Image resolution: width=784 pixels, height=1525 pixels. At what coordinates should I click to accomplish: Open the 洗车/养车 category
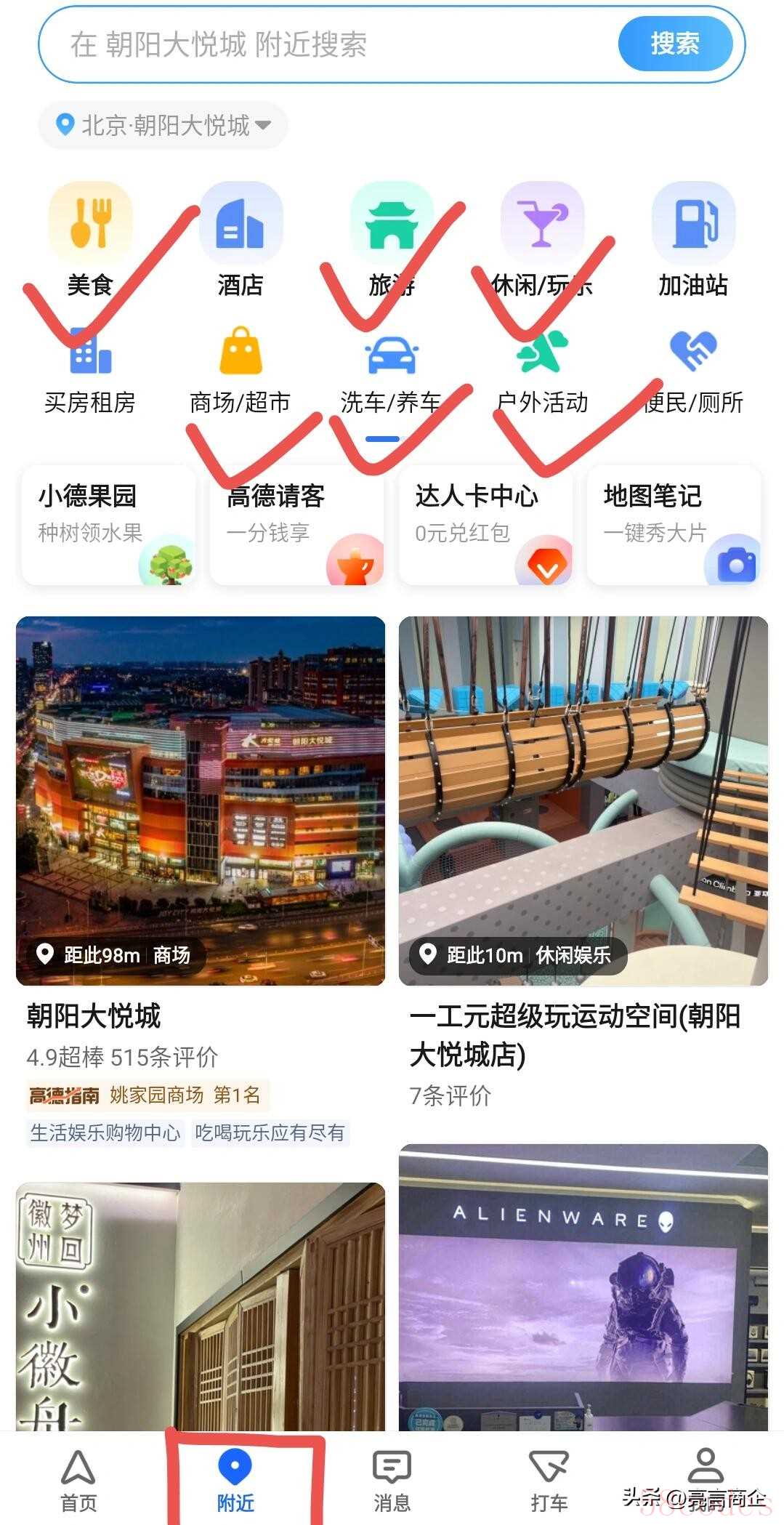tap(392, 371)
